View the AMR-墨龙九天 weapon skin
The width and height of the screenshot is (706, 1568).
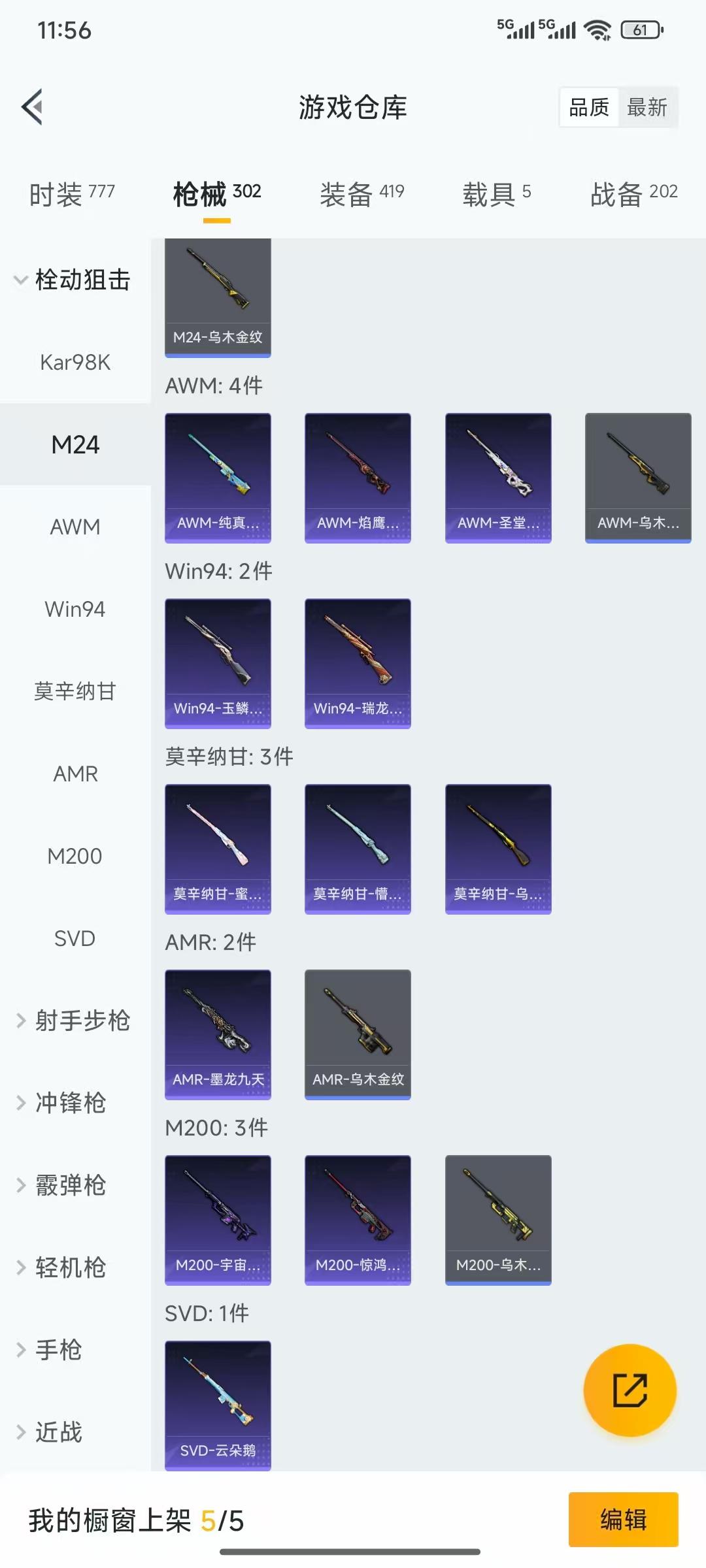point(218,1034)
